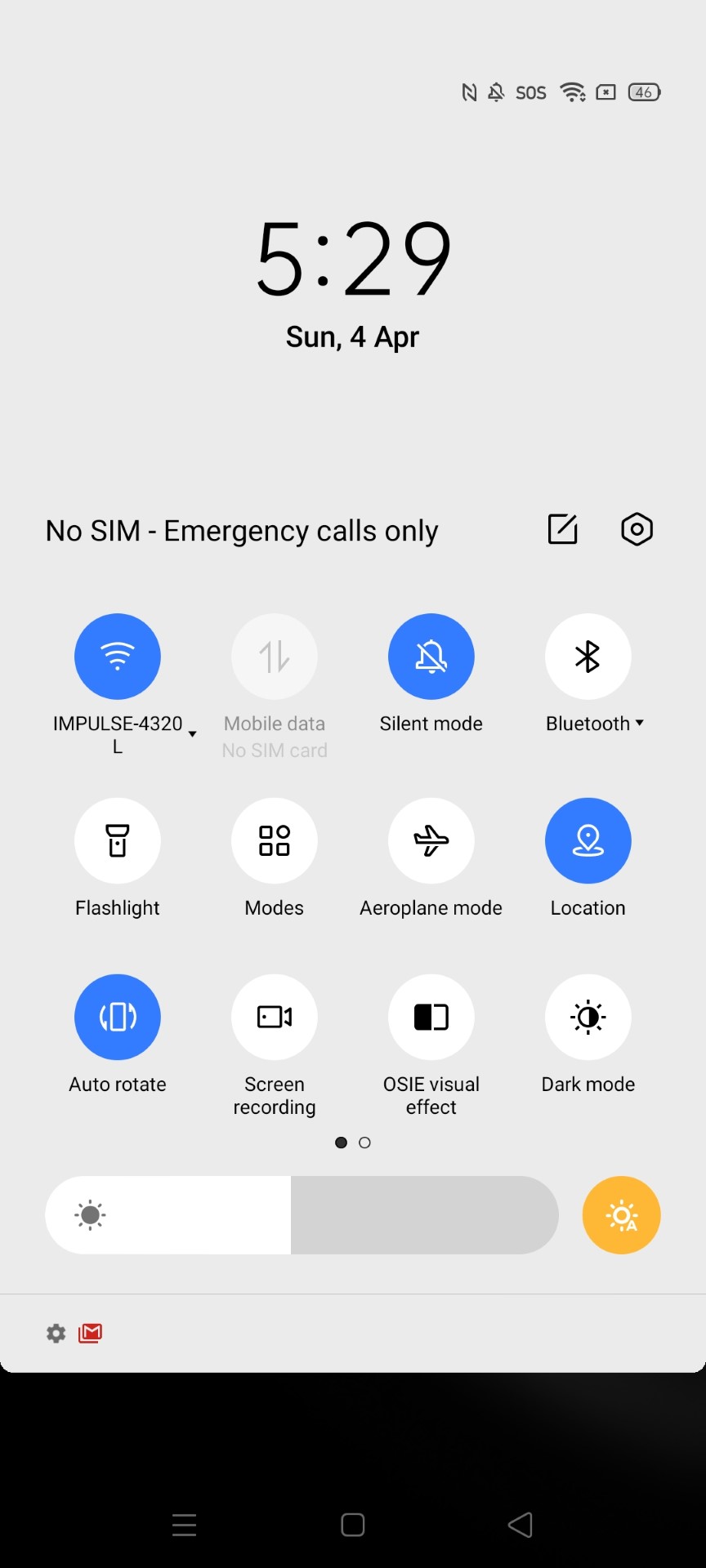The height and width of the screenshot is (1568, 706).
Task: Go to the home screen
Action: point(353,1525)
